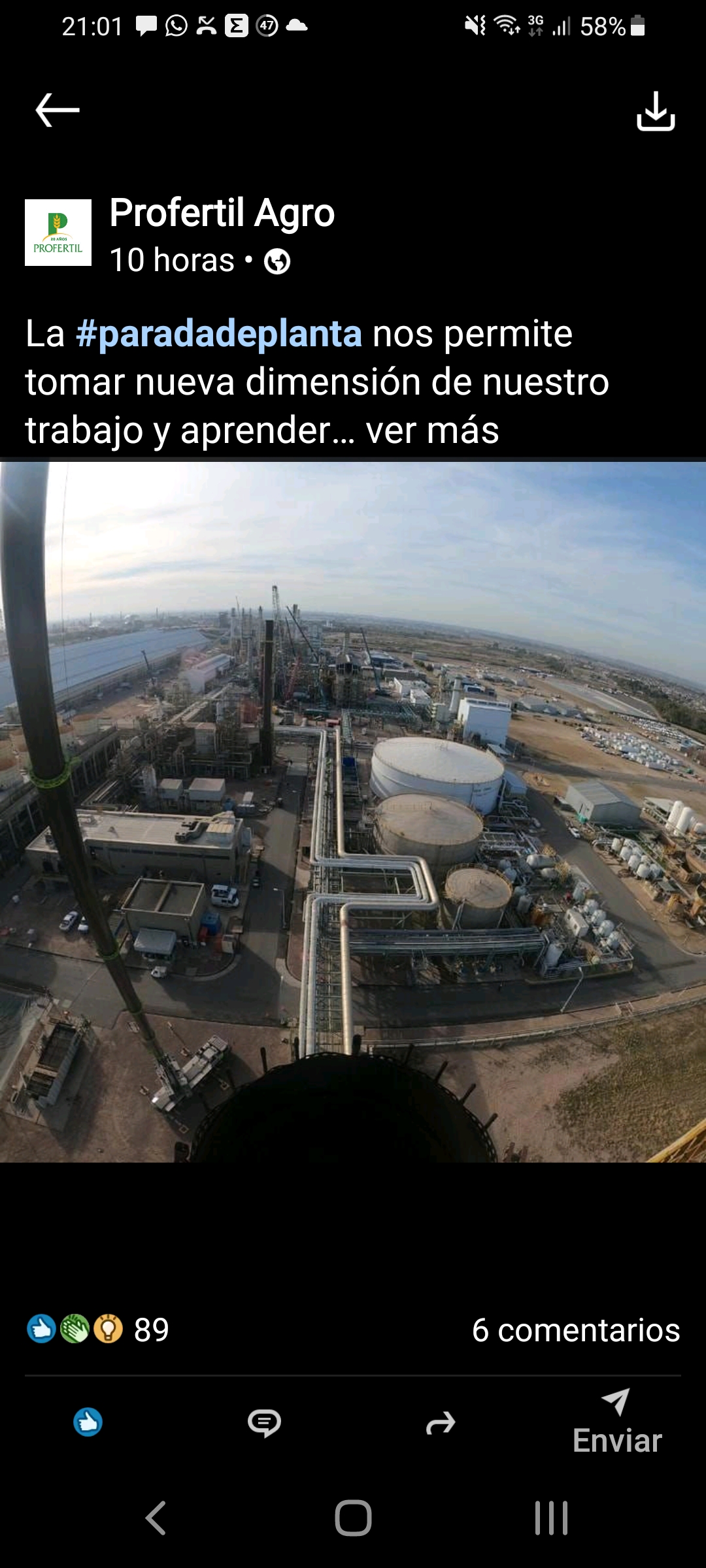Image resolution: width=706 pixels, height=1568 pixels.
Task: View the 89 reactions list
Action: (98, 1330)
